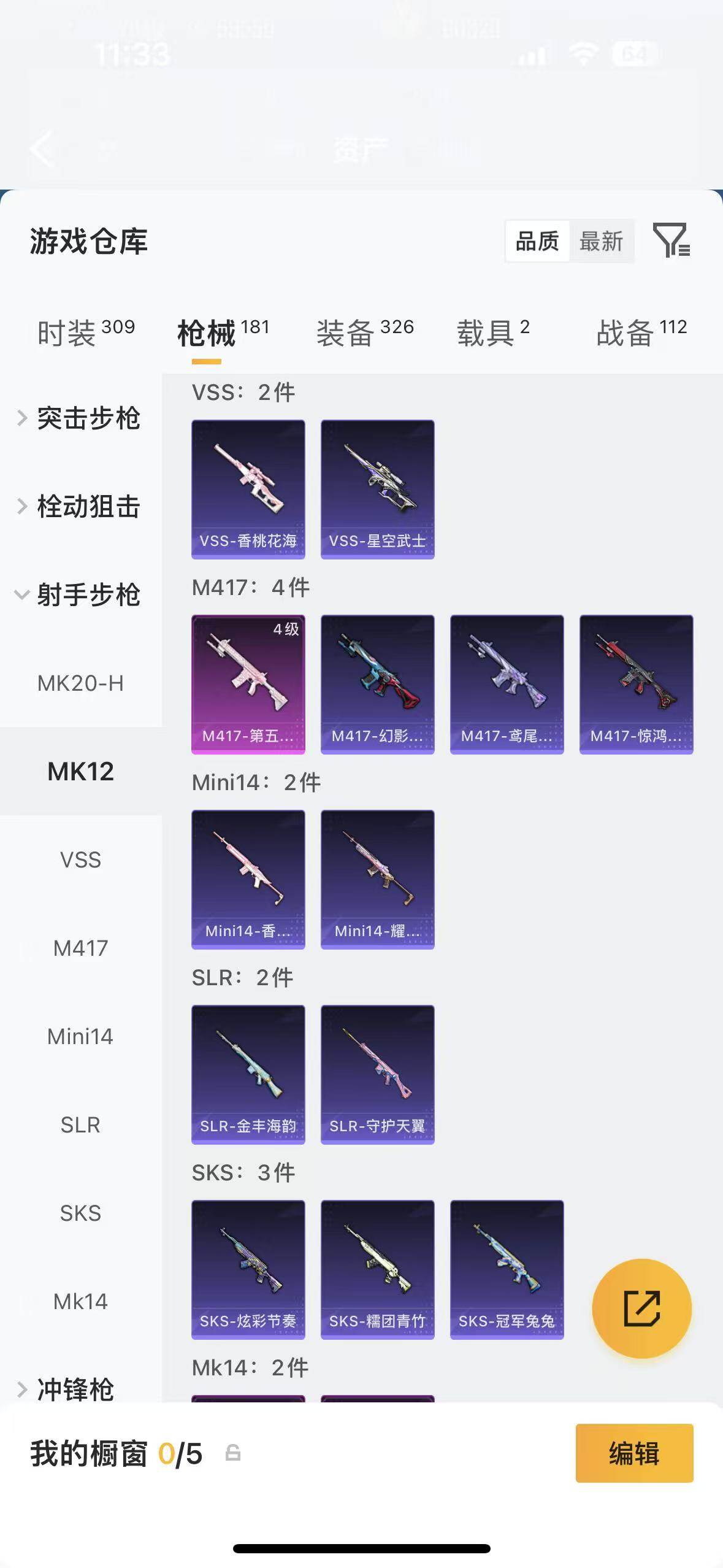Image resolution: width=723 pixels, height=1568 pixels.
Task: Go back with the top-left arrow
Action: tap(42, 149)
